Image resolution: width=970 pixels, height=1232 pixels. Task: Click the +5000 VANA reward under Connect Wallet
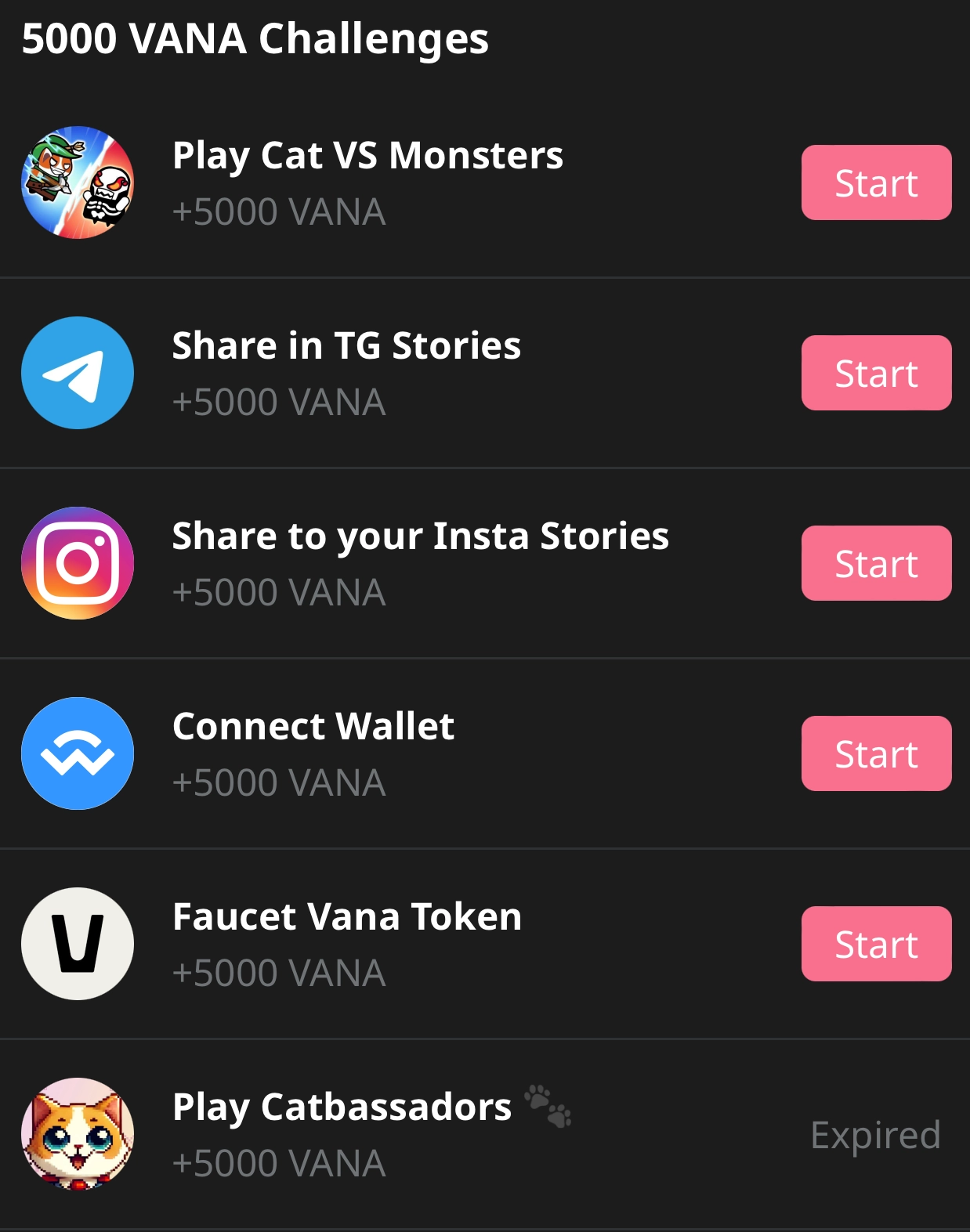point(280,780)
